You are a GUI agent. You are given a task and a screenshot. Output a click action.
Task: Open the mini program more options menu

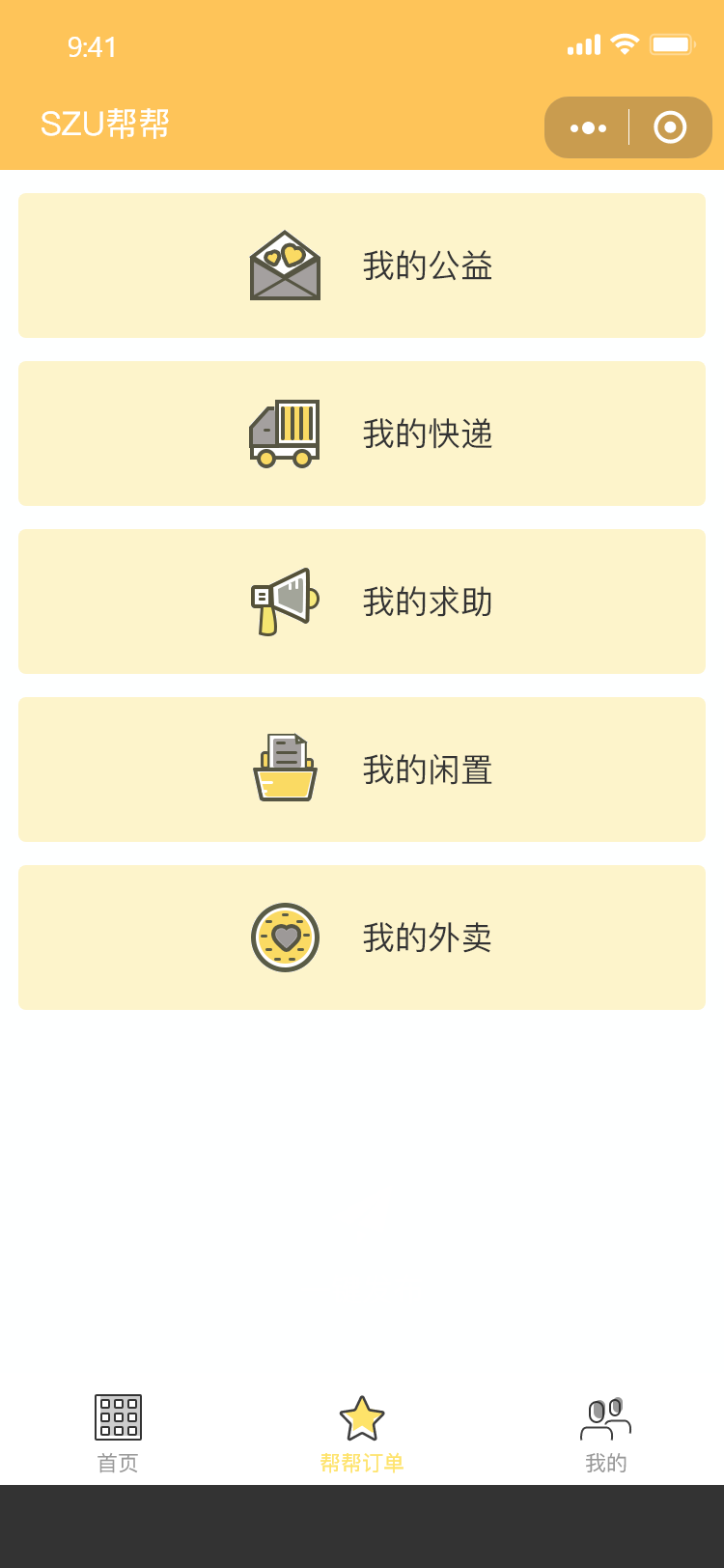click(x=588, y=127)
